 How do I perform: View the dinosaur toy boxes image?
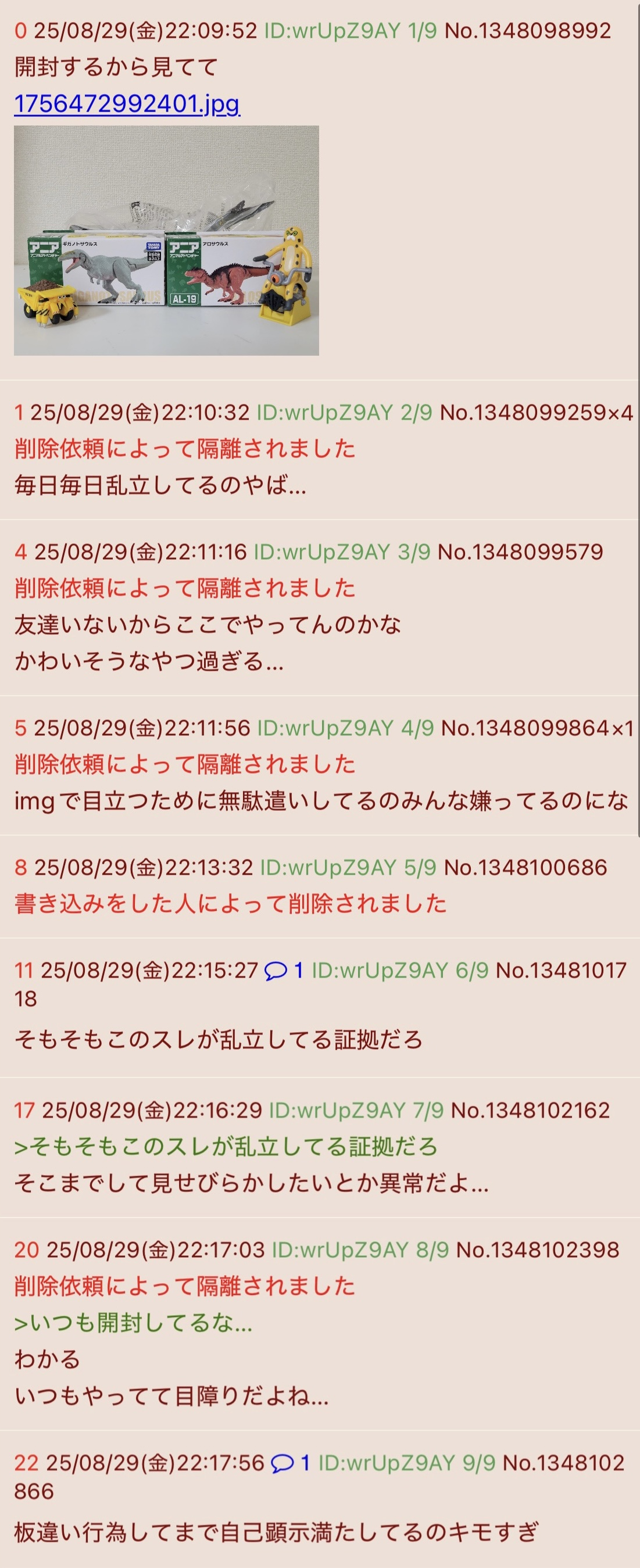tap(166, 241)
